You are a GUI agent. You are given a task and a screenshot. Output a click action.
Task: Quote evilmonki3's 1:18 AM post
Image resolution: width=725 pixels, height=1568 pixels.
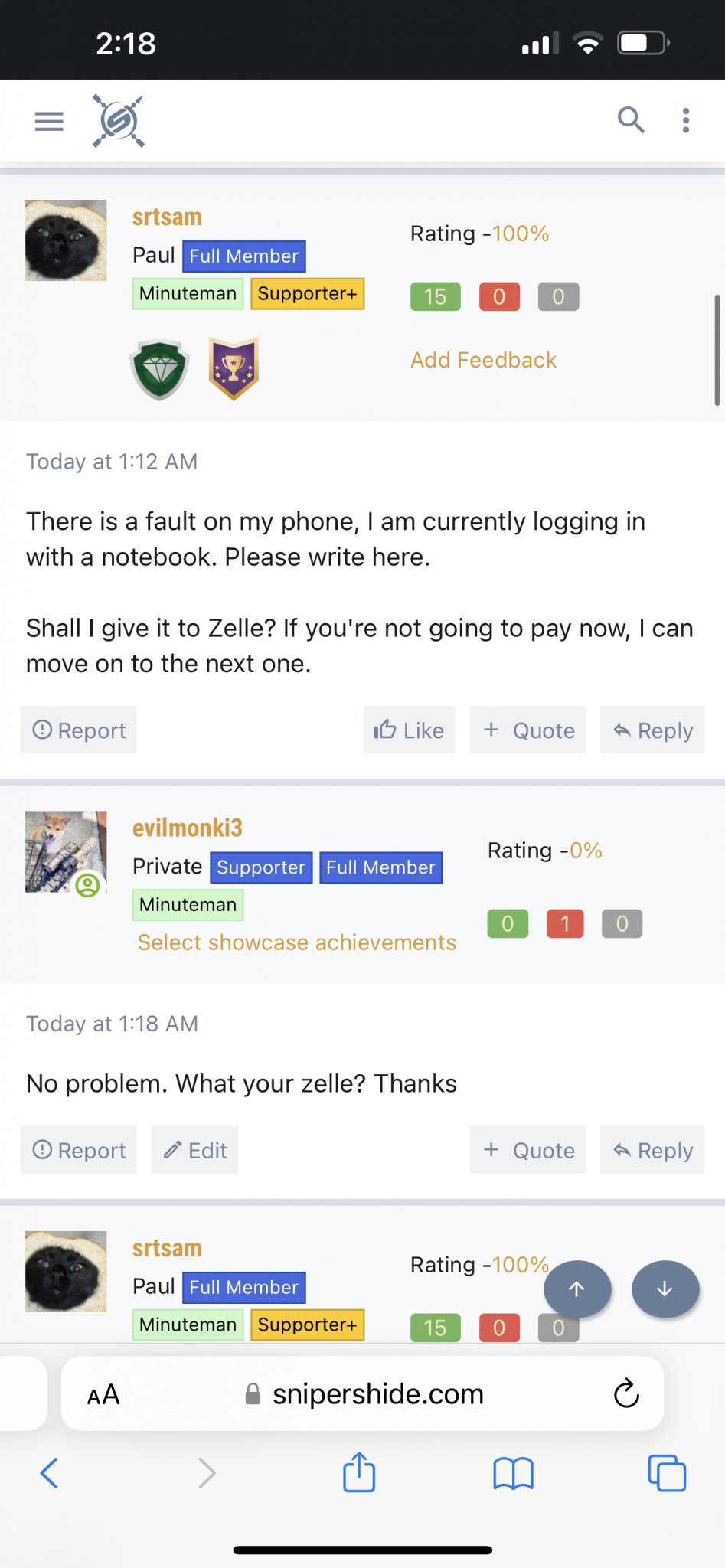[x=527, y=1150]
